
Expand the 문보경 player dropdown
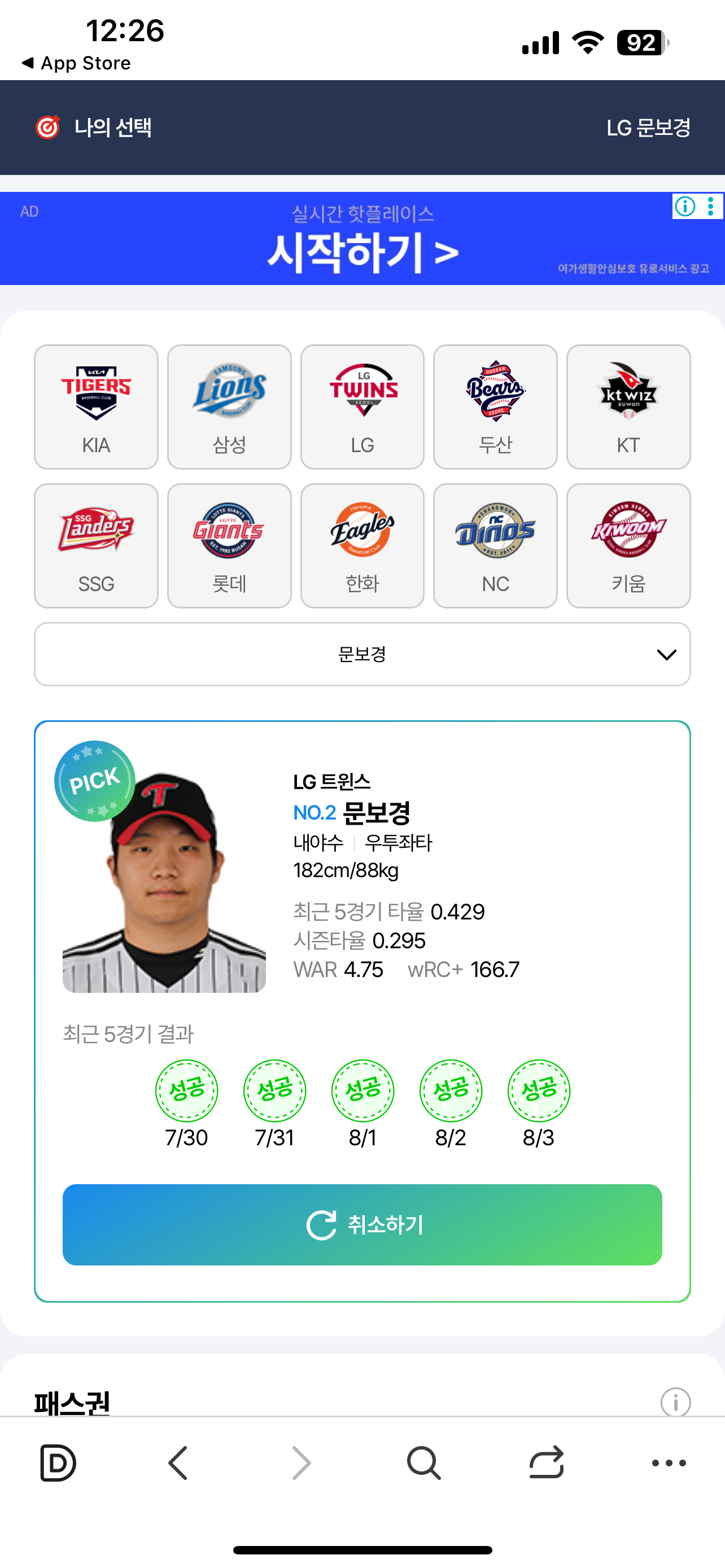point(362,654)
